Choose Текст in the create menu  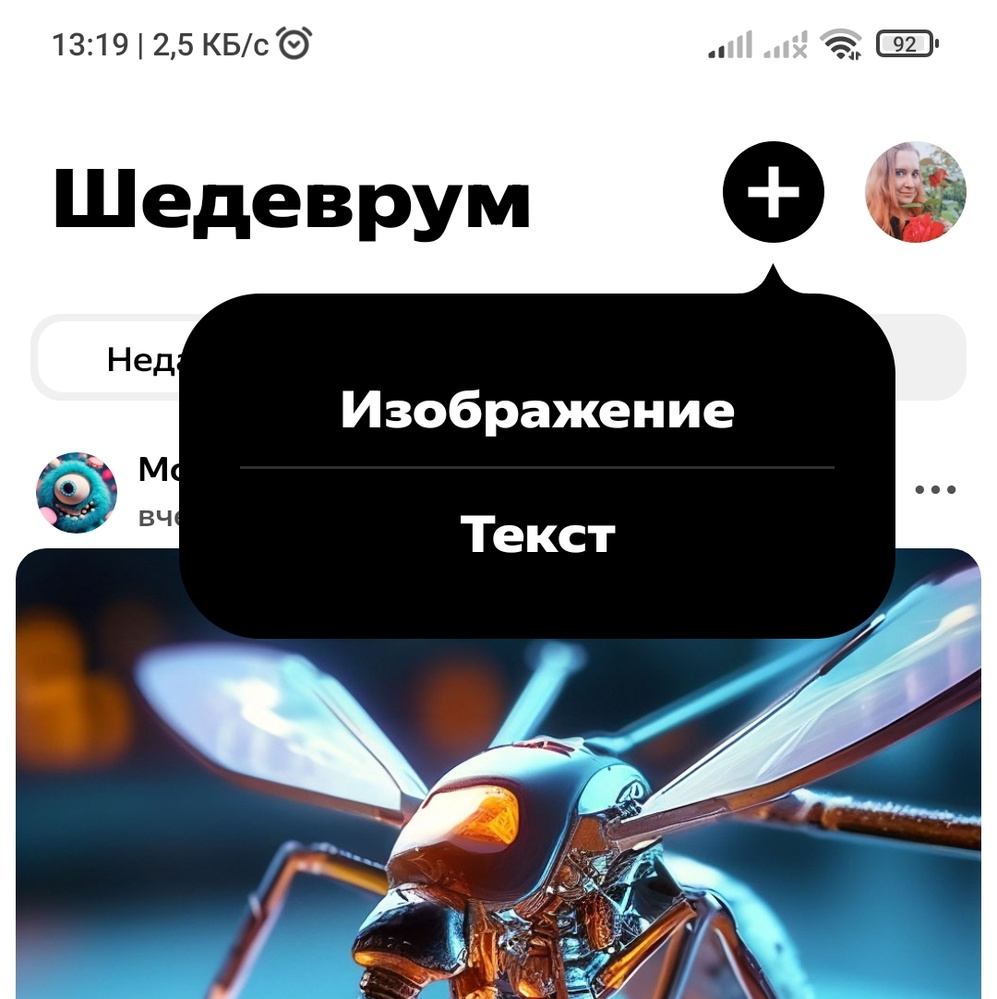537,535
